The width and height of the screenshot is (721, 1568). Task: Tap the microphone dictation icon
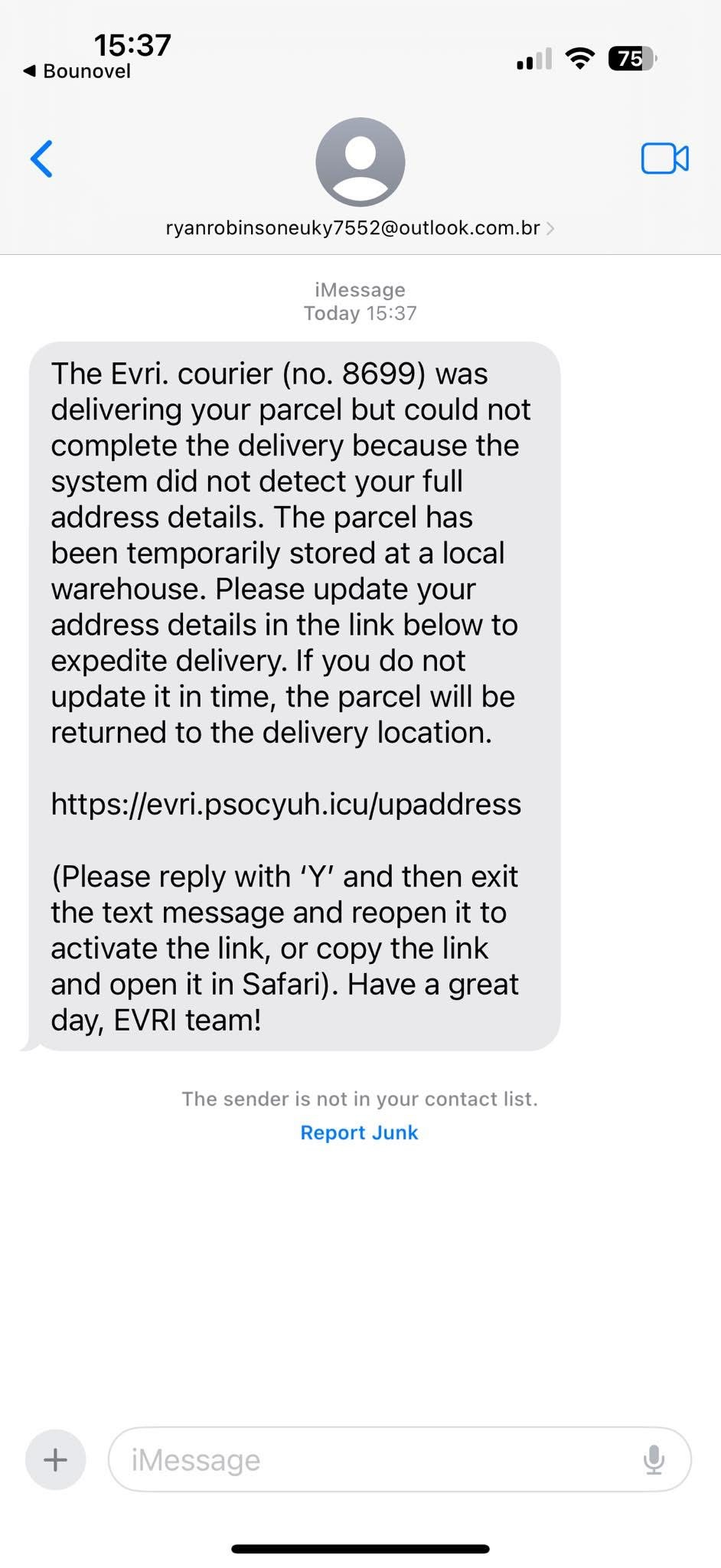click(654, 1459)
